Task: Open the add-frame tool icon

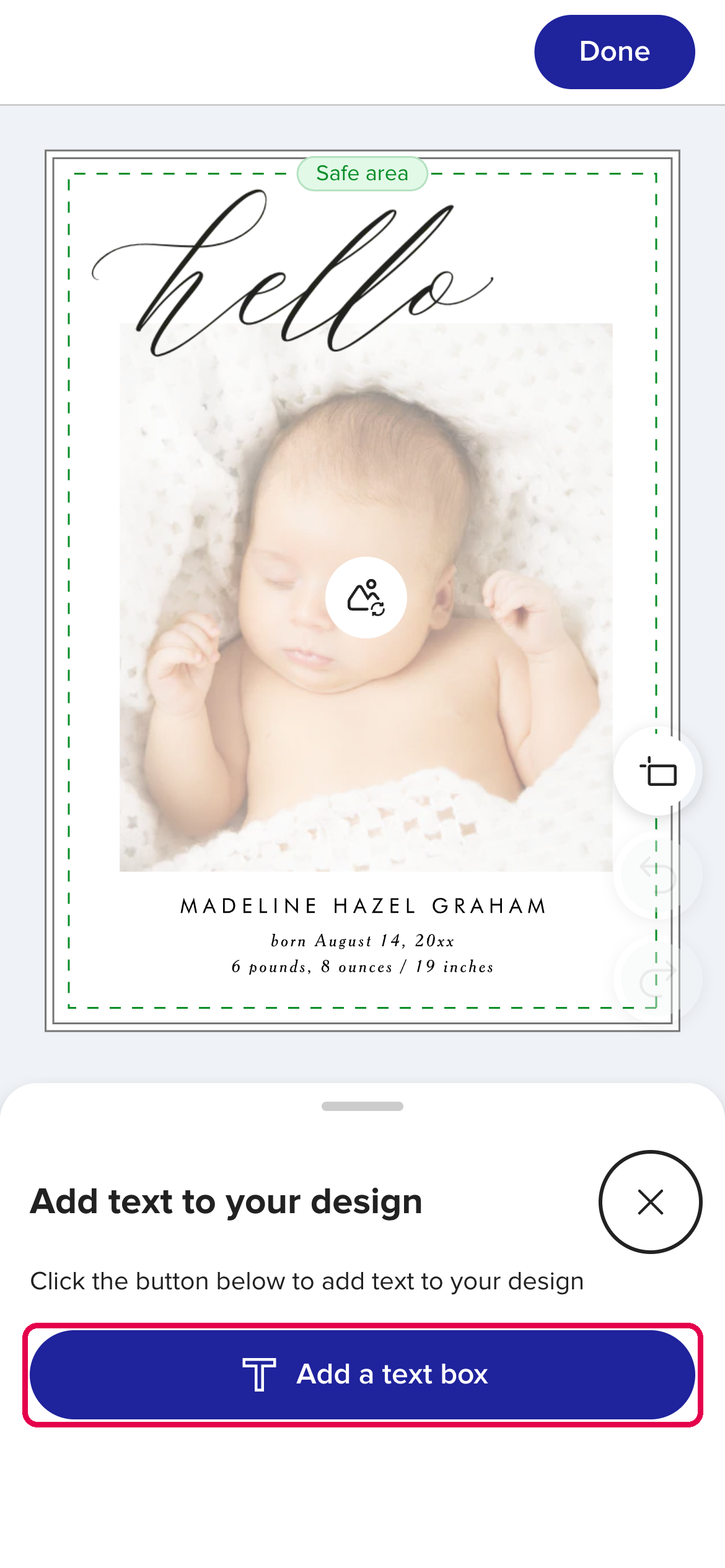Action: click(x=657, y=771)
